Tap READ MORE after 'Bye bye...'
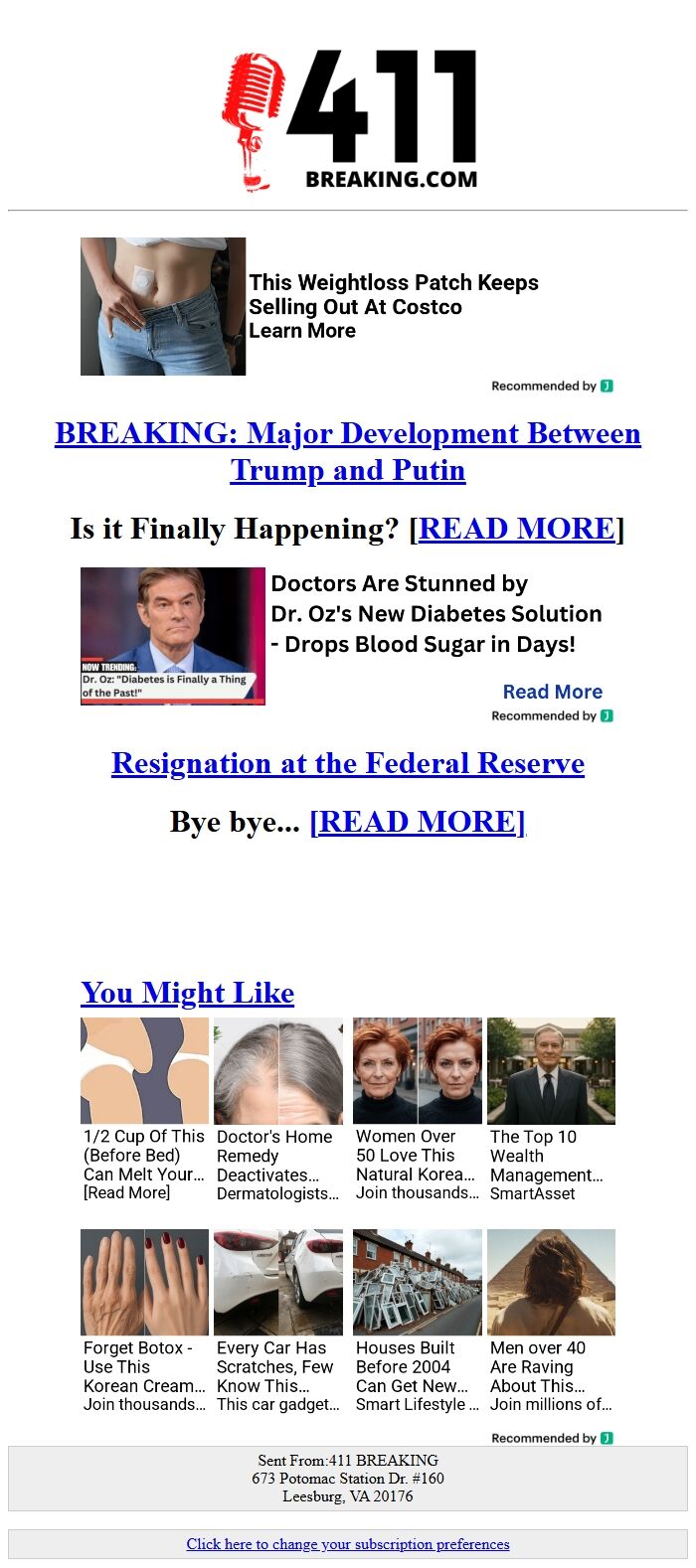Viewport: 696px width, 1568px height. pos(418,822)
